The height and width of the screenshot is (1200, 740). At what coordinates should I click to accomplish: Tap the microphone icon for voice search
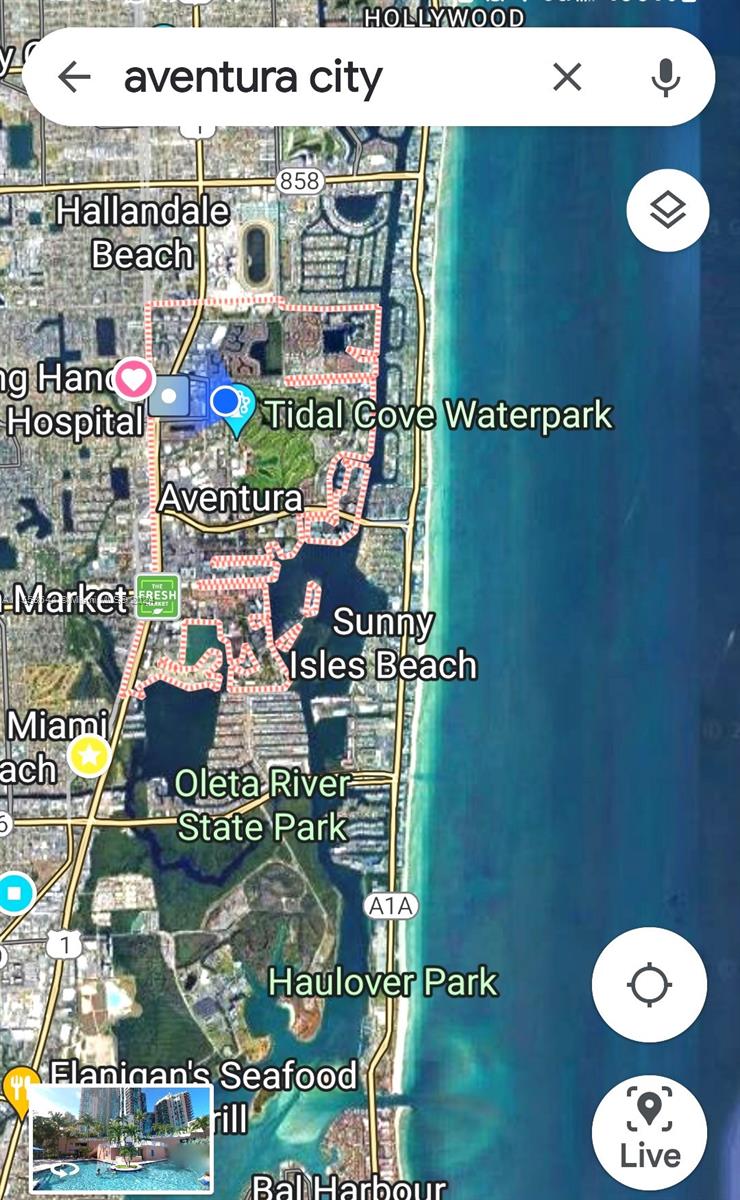click(x=668, y=77)
